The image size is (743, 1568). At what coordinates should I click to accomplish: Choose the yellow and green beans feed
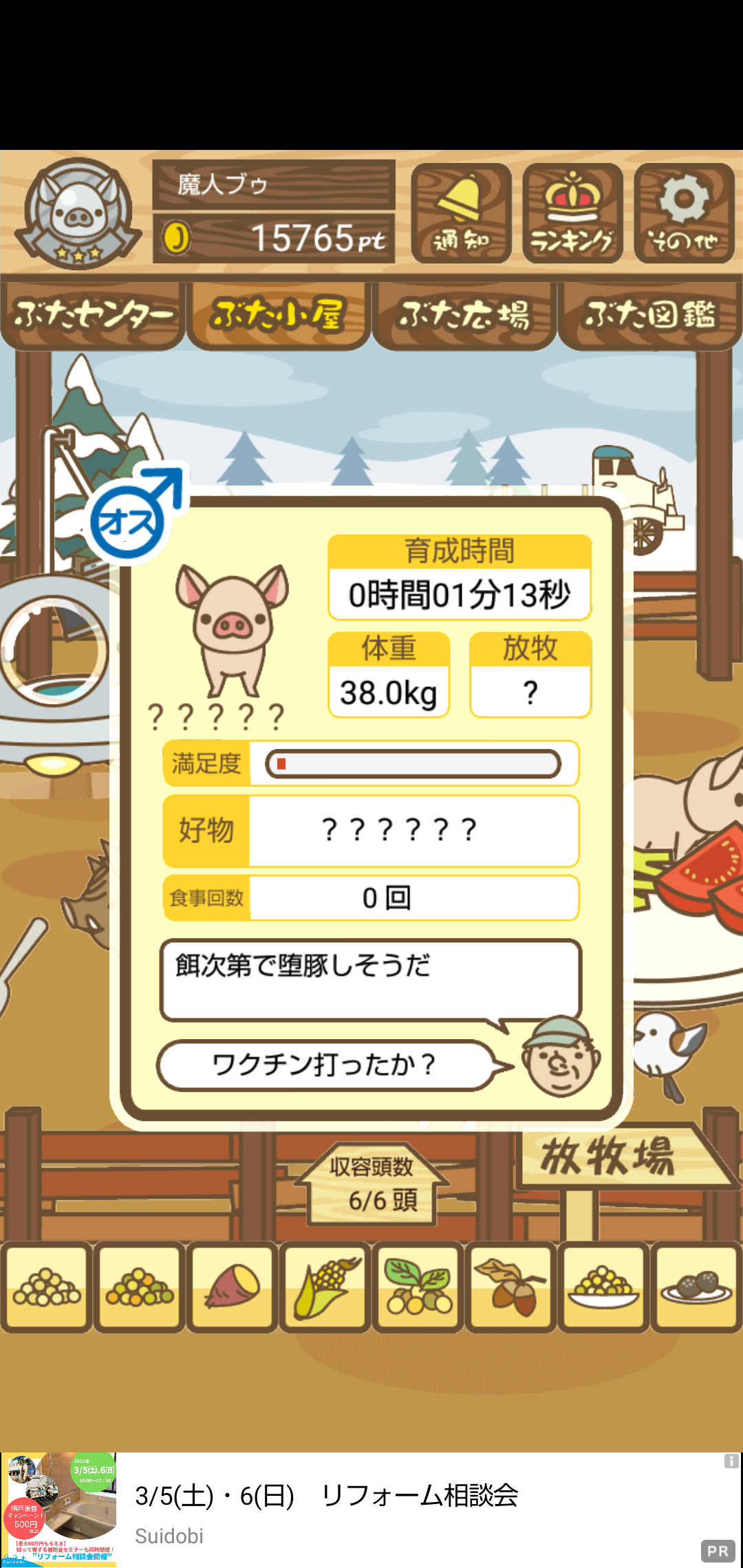[x=140, y=1287]
